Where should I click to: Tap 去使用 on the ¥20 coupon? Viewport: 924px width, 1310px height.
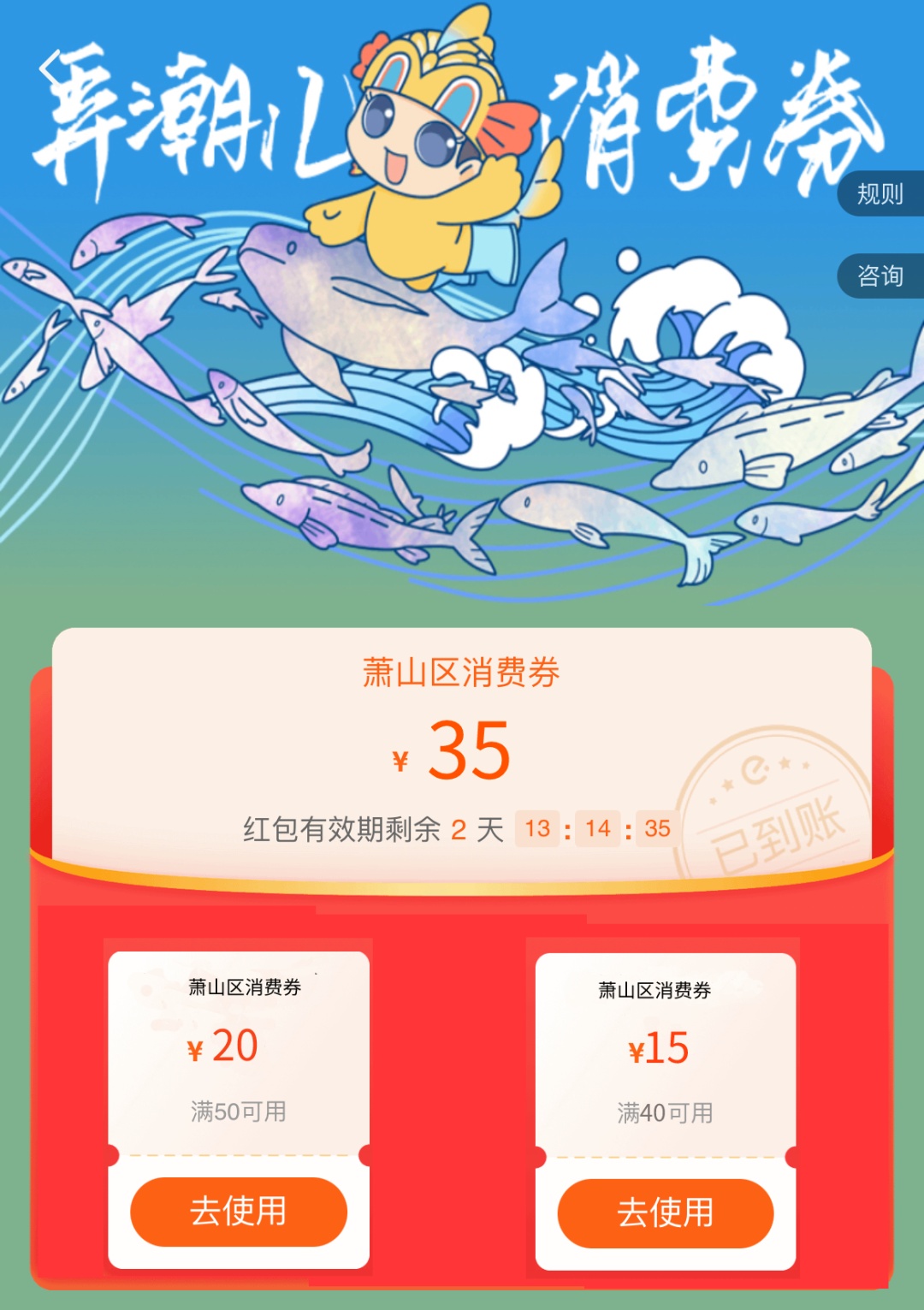point(239,1212)
